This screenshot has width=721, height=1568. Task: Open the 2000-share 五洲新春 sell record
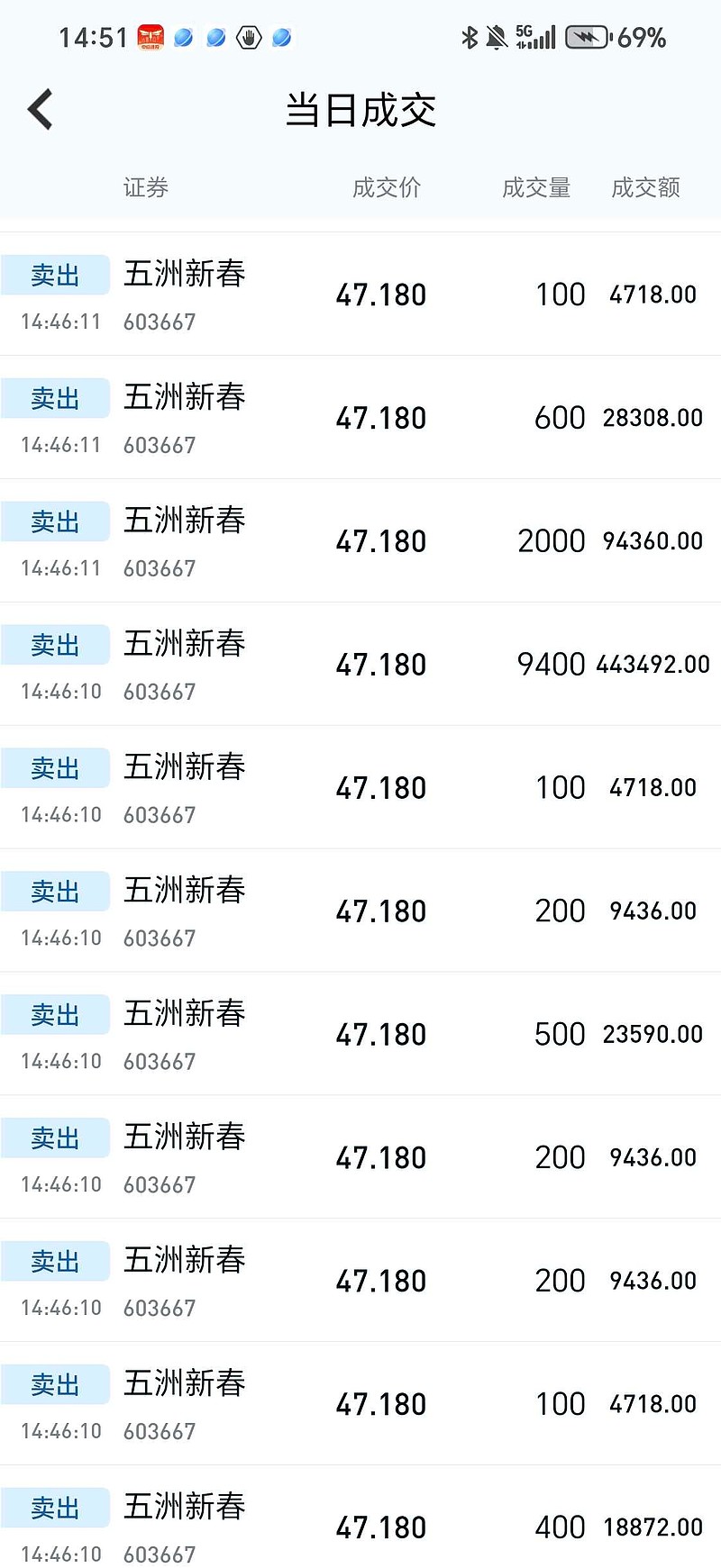coord(360,540)
